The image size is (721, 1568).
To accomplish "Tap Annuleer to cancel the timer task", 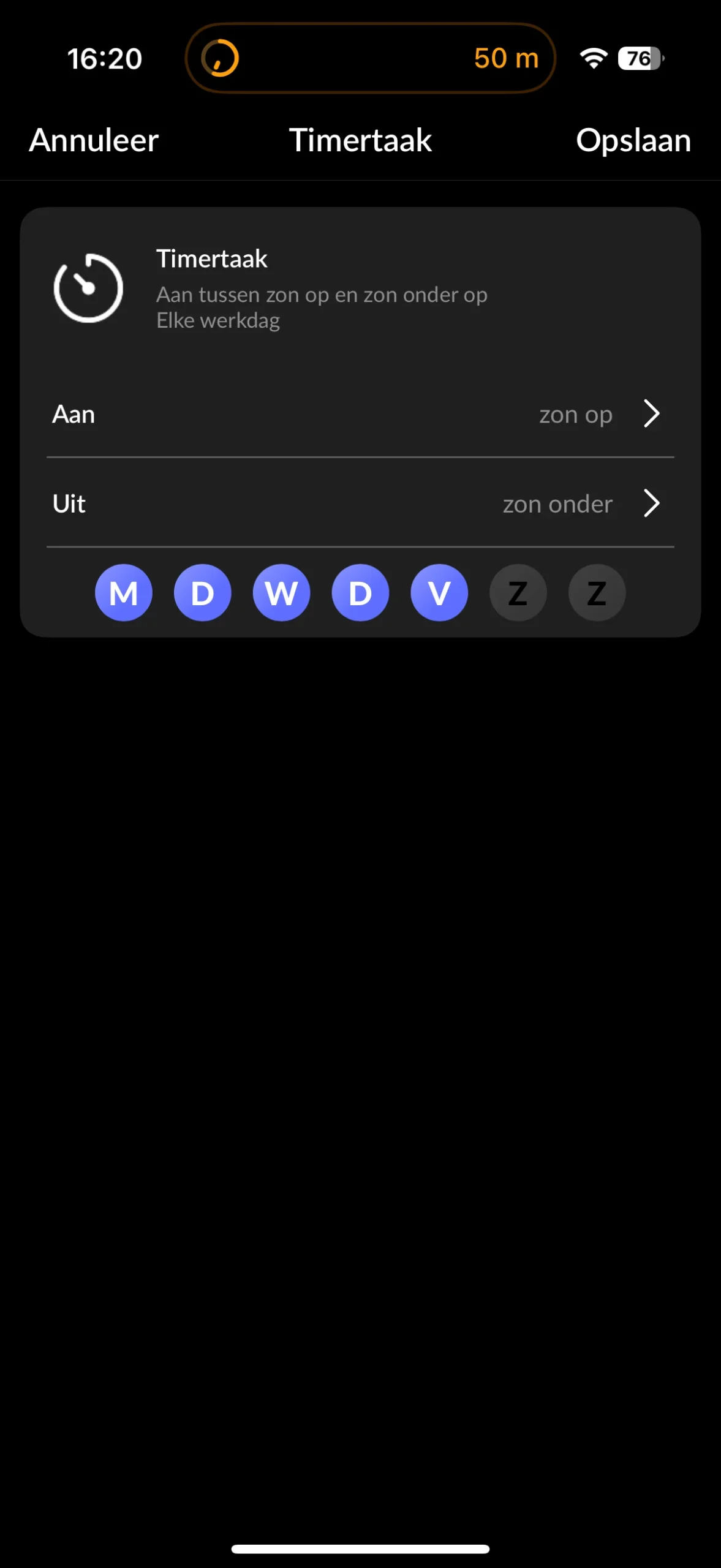I will [94, 140].
